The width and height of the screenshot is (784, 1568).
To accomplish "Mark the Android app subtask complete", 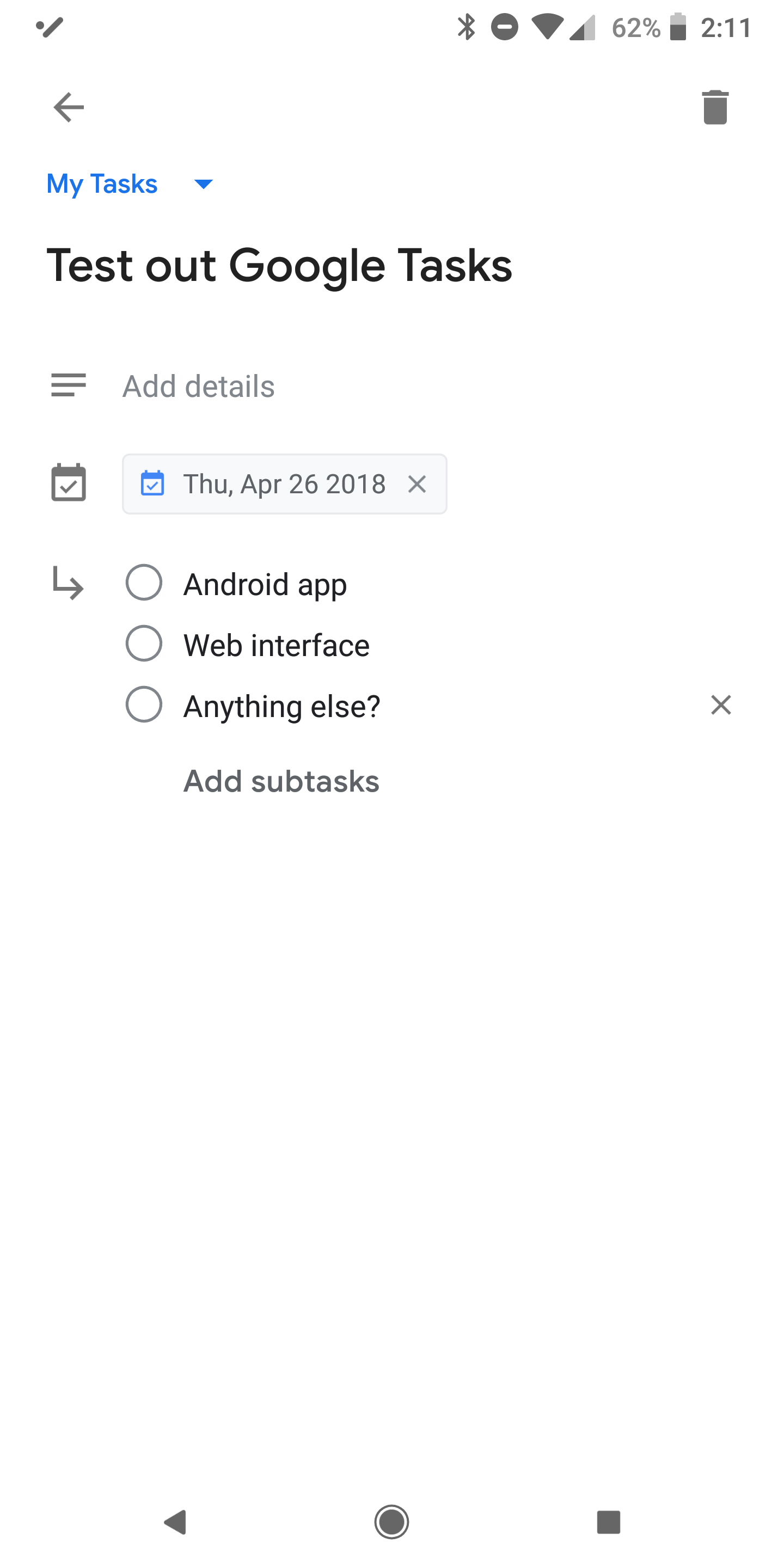I will click(144, 583).
